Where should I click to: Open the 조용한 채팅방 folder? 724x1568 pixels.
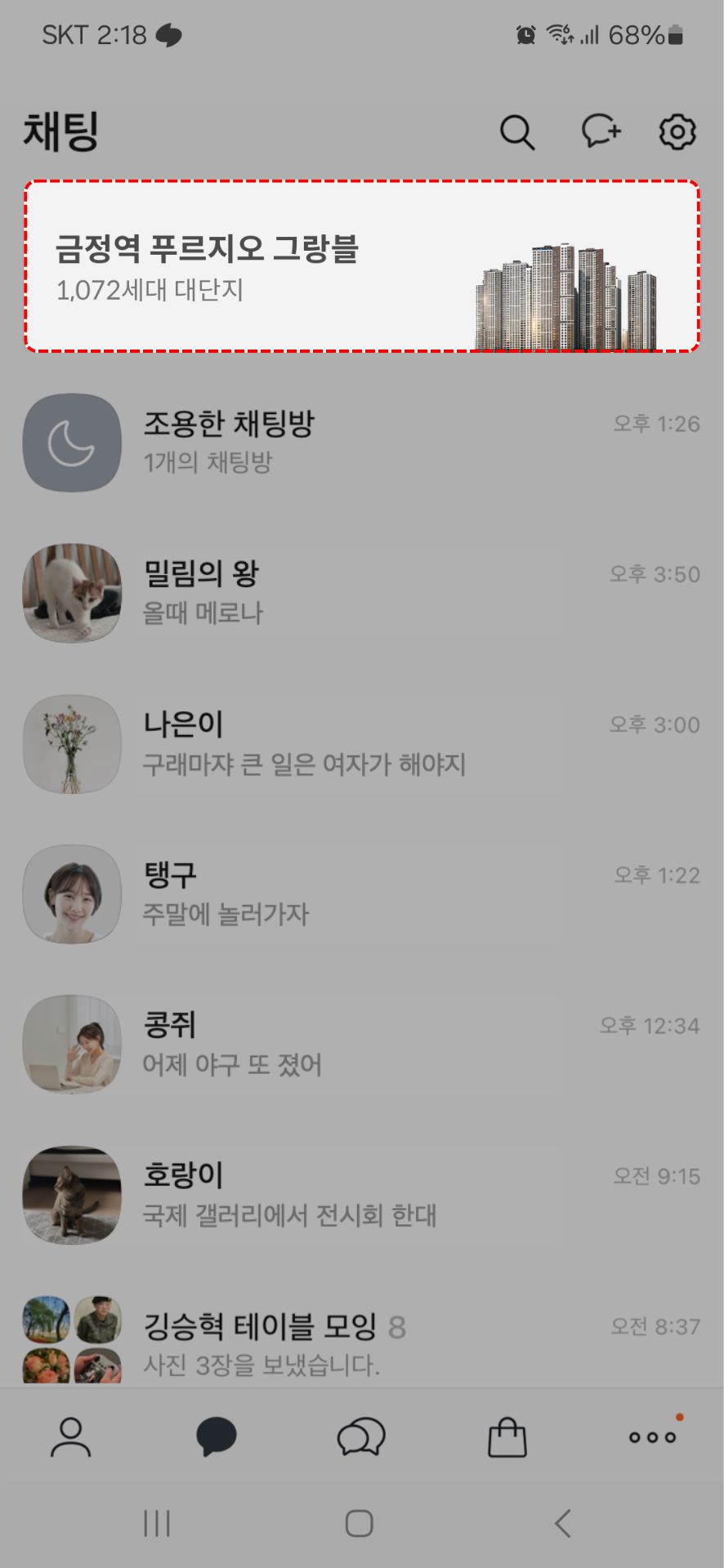(362, 443)
